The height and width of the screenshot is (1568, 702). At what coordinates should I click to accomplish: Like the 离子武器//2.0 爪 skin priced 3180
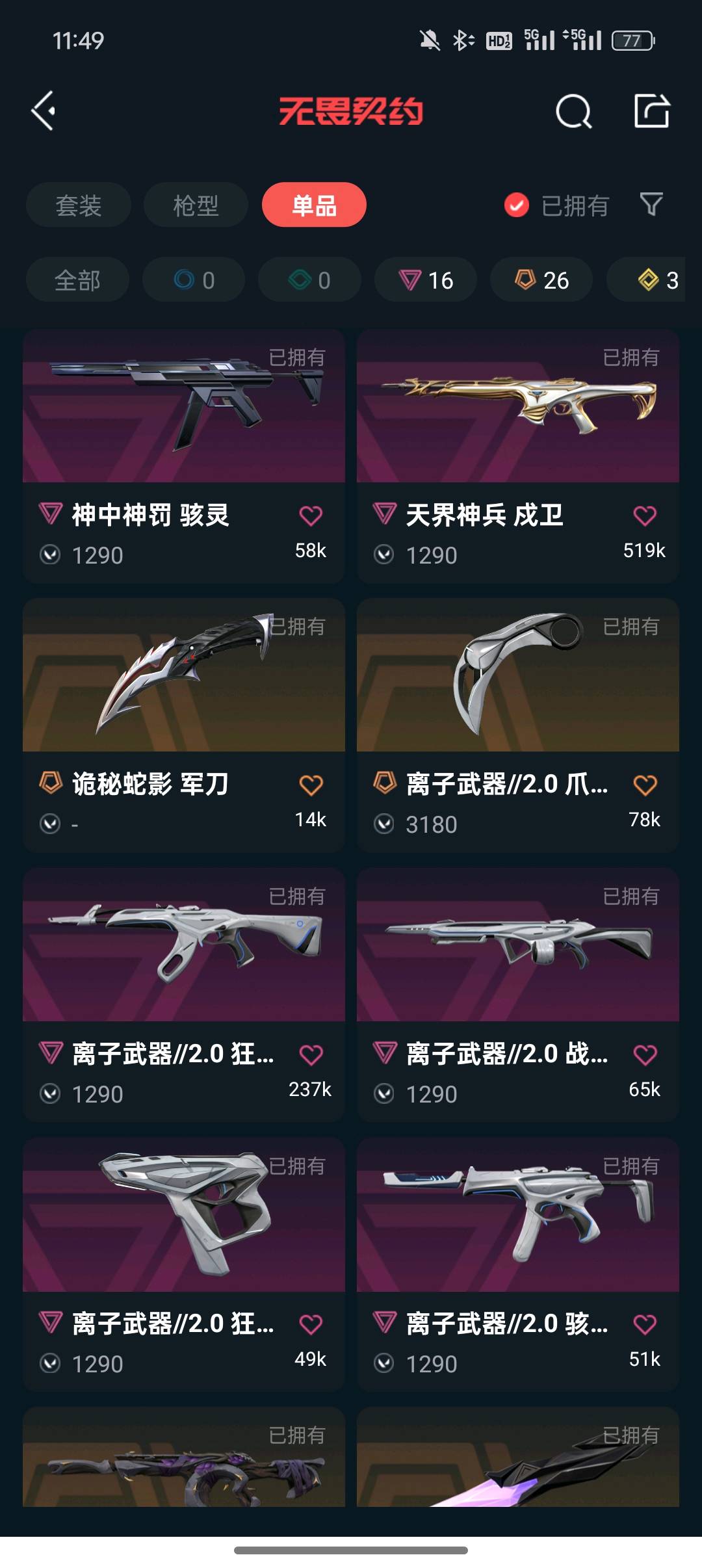pos(645,785)
